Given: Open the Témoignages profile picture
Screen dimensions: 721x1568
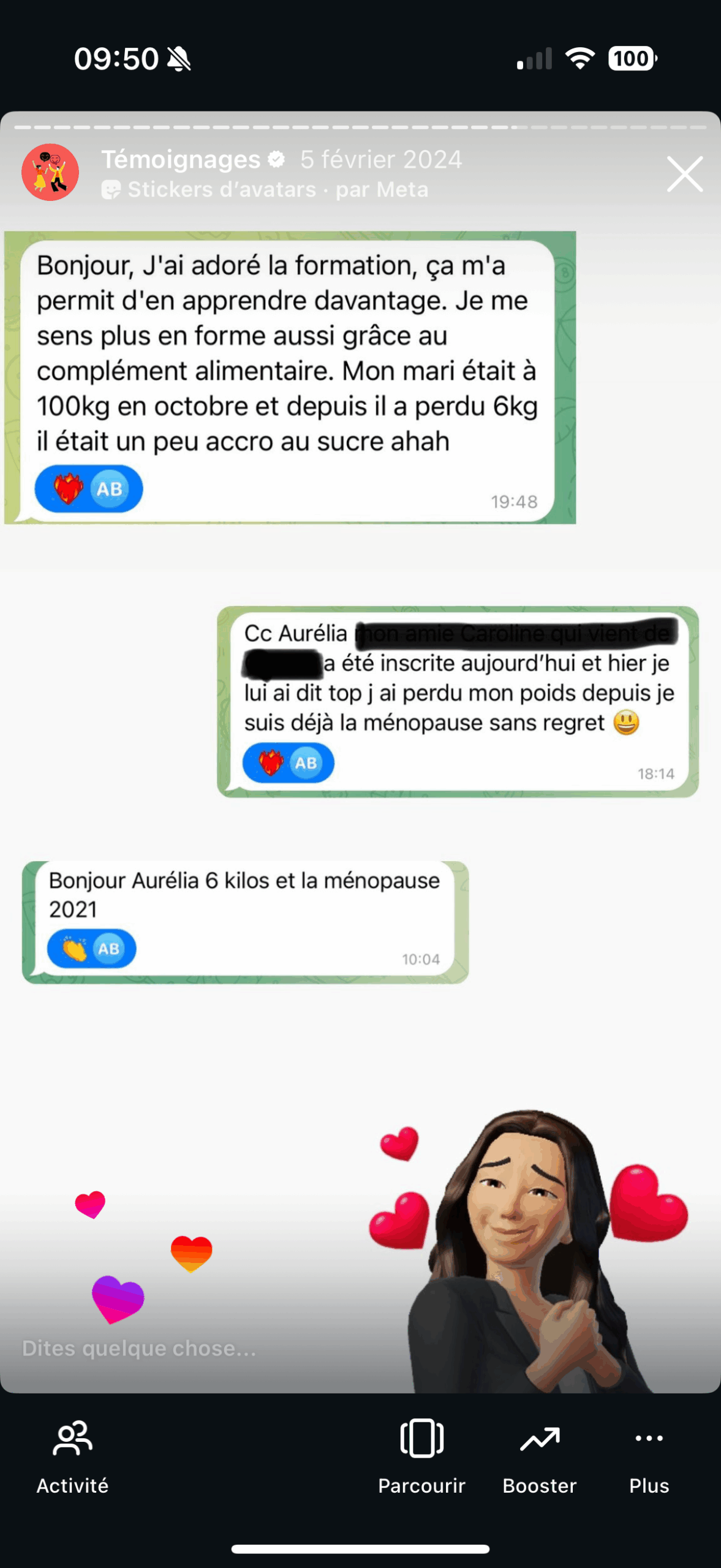Looking at the screenshot, I should [50, 173].
